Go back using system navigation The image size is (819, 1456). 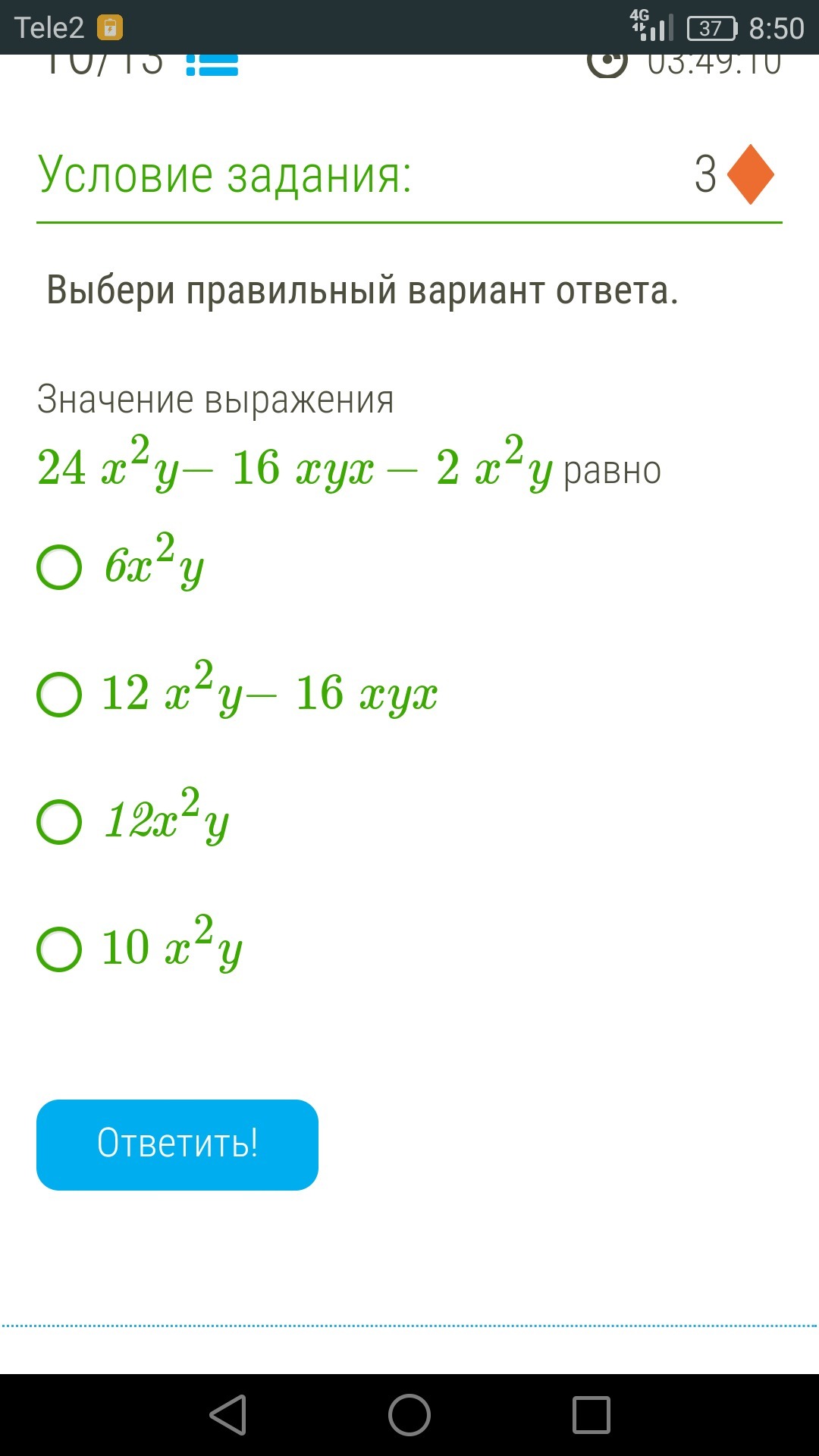click(228, 1414)
